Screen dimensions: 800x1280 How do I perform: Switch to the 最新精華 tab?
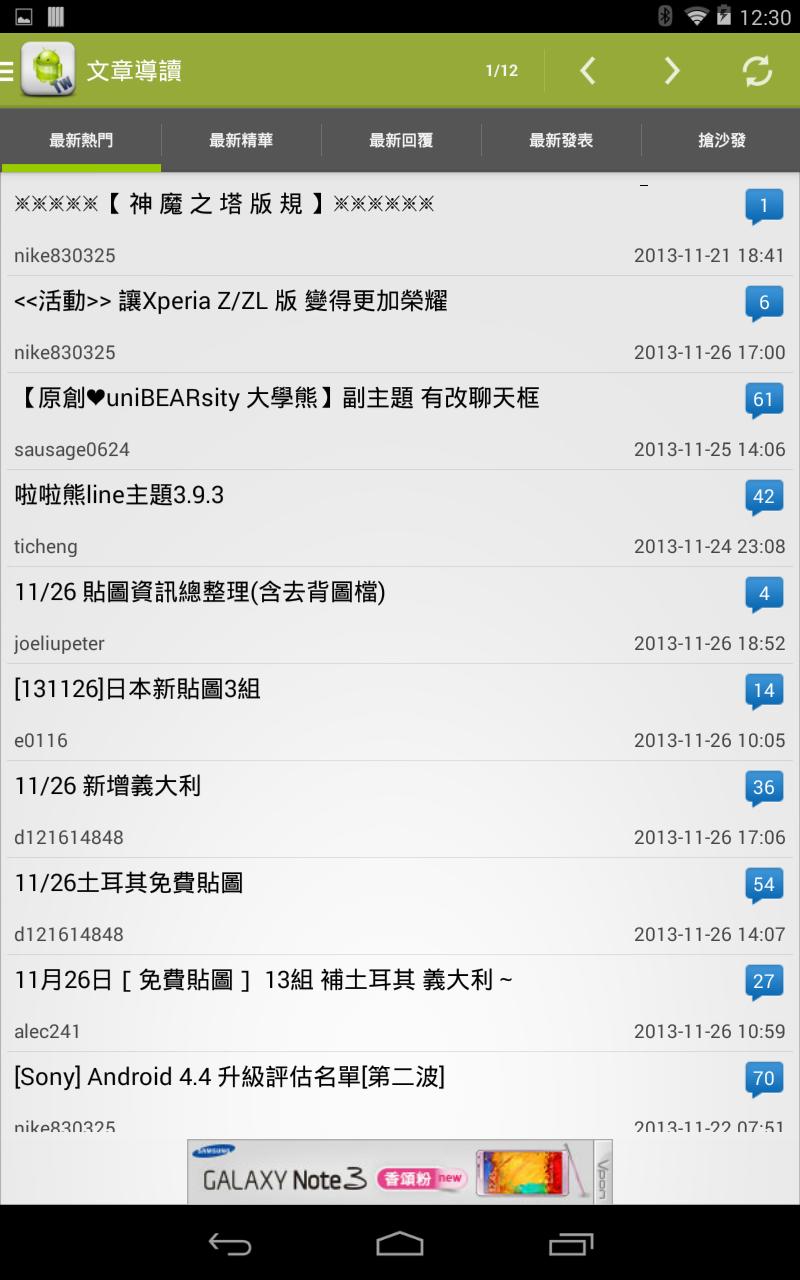241,141
